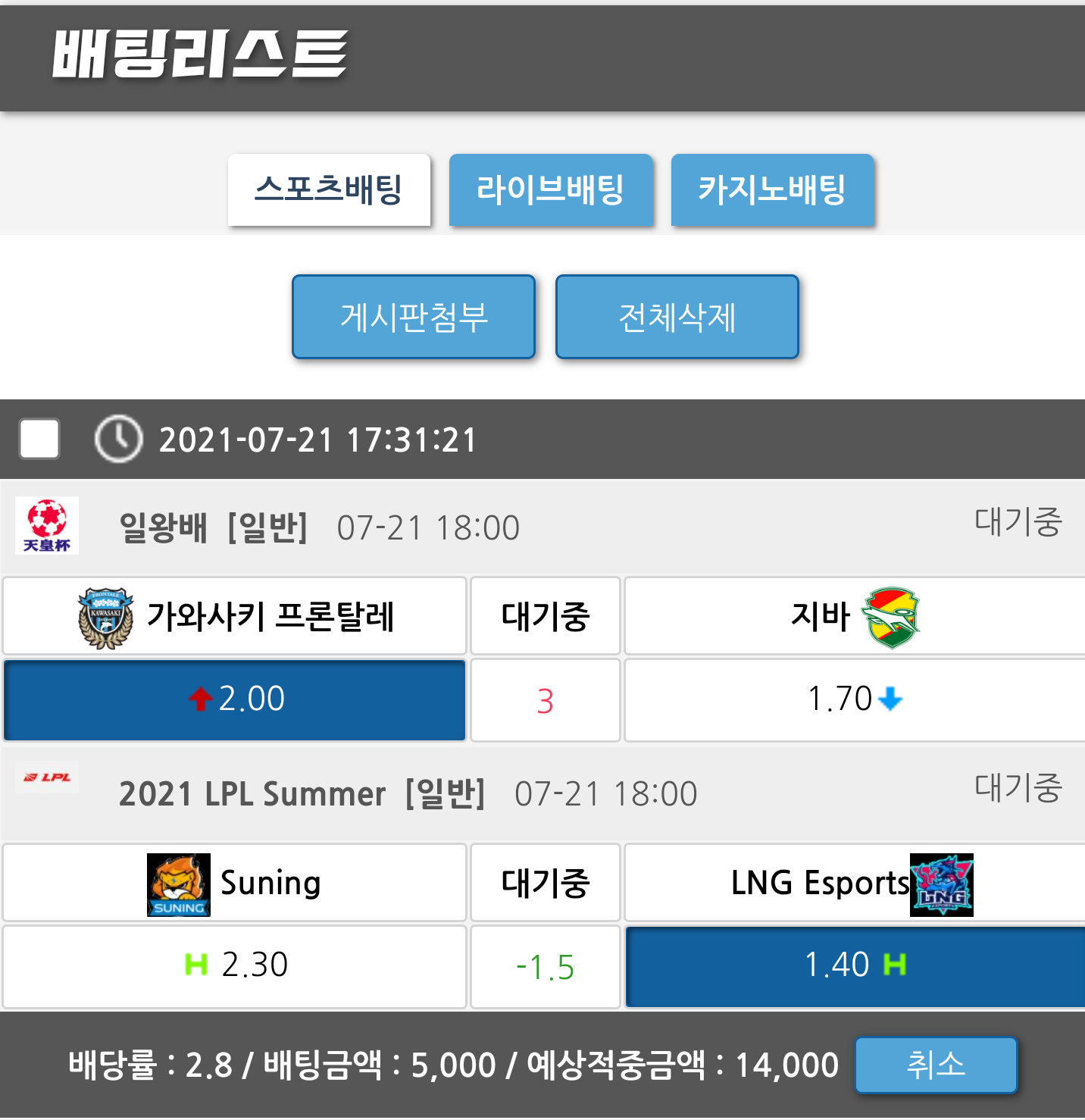Cancel the bet with 취소 button
Viewport: 1085px width, 1120px height.
(935, 1065)
